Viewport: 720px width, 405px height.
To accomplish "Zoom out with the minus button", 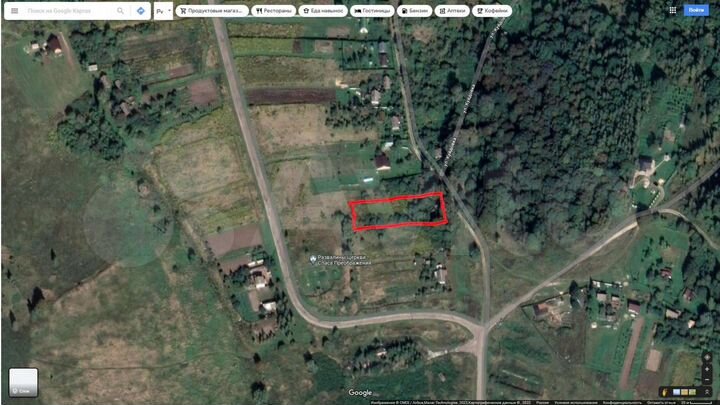I will pyautogui.click(x=708, y=382).
